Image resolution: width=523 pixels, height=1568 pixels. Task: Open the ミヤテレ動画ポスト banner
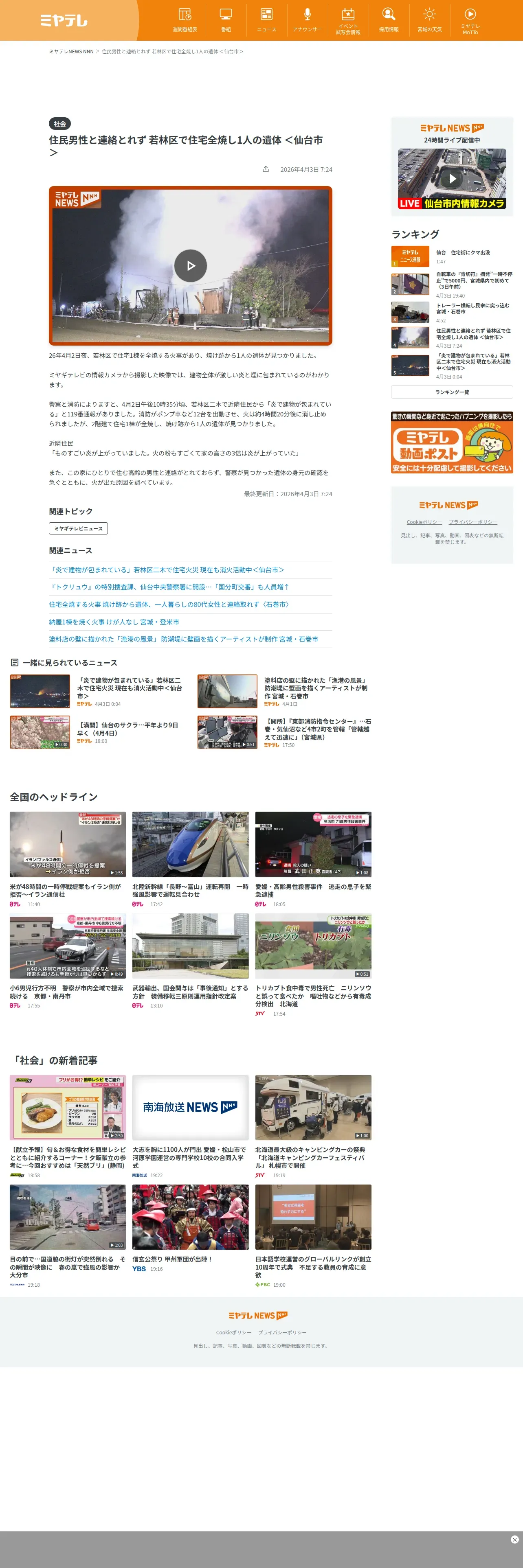tap(452, 442)
